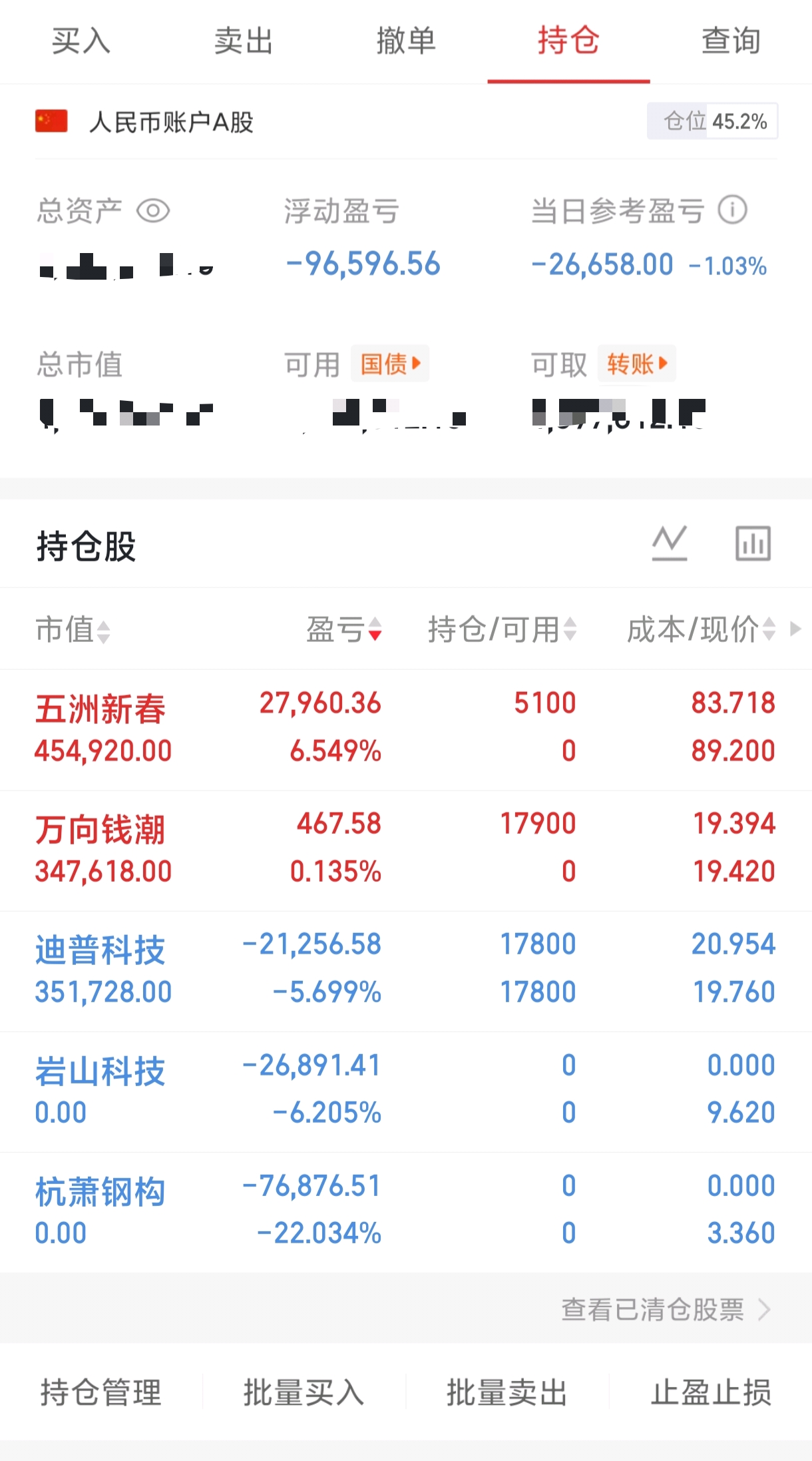Switch holdings to trend line view
This screenshot has width=812, height=1461.
[670, 543]
